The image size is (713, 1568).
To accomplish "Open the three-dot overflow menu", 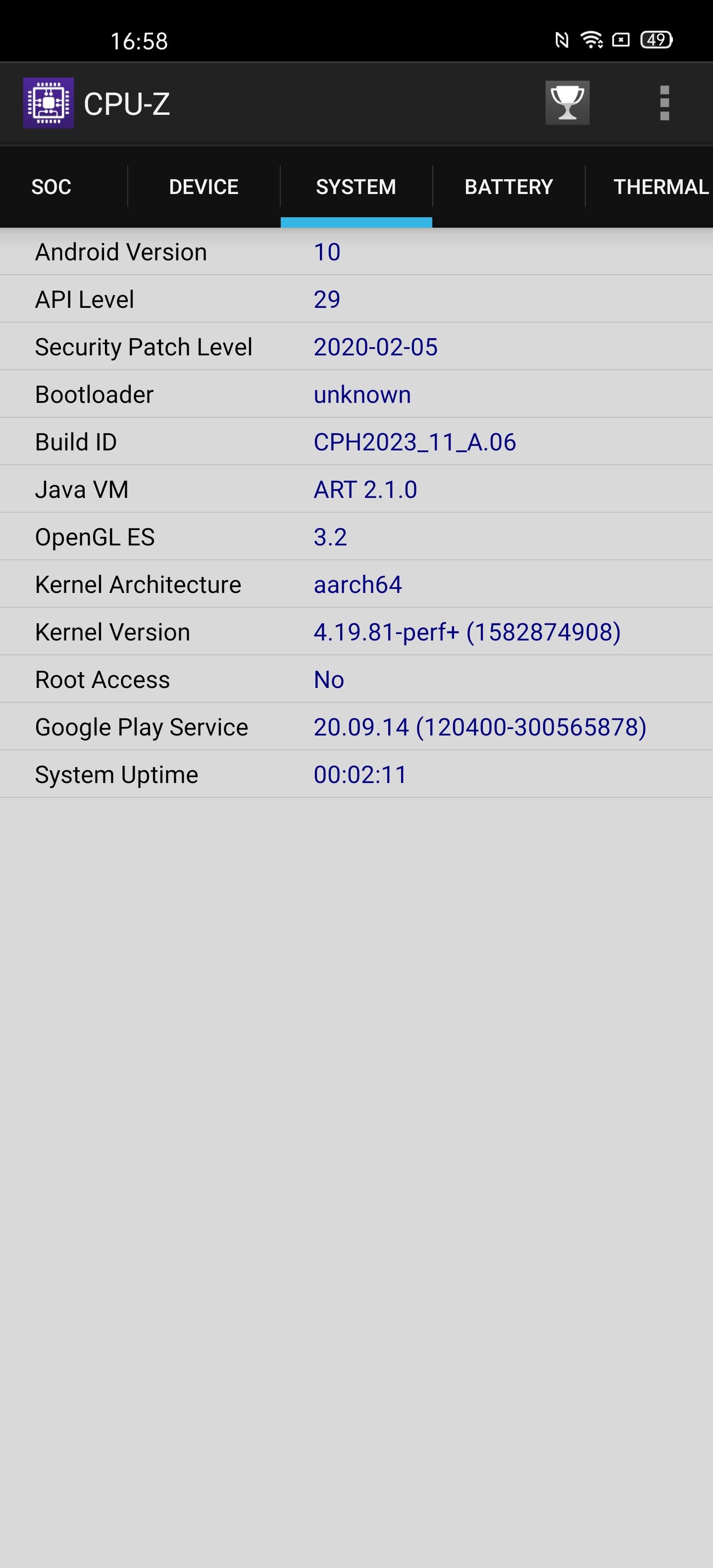I will (664, 103).
